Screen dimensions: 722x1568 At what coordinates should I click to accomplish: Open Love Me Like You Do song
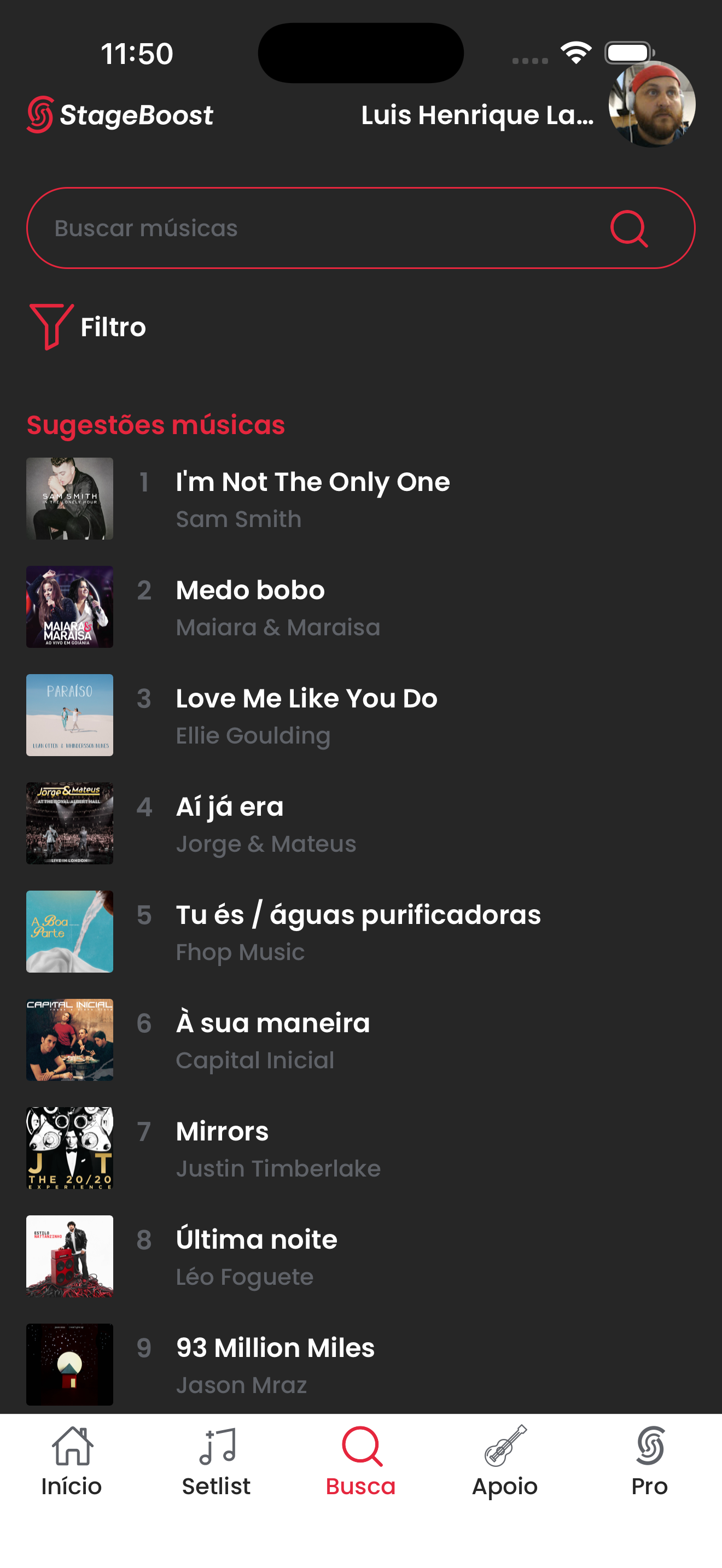[306, 715]
